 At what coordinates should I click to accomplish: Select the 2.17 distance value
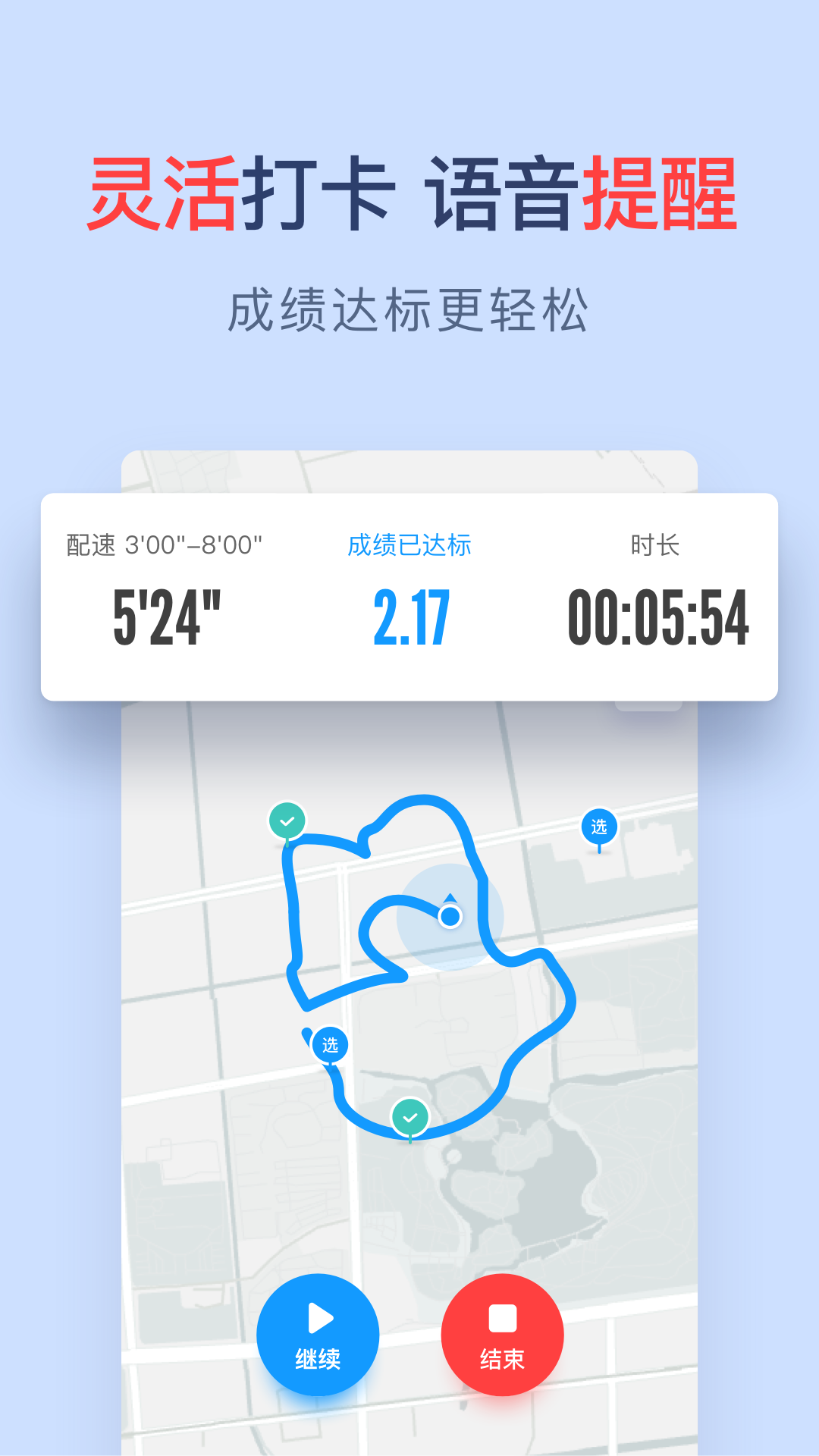point(409,616)
